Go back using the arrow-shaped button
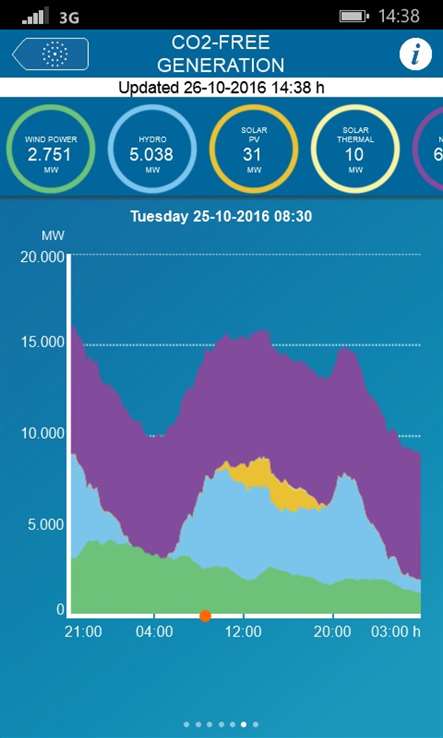Viewport: 443px width, 738px height. tap(50, 54)
